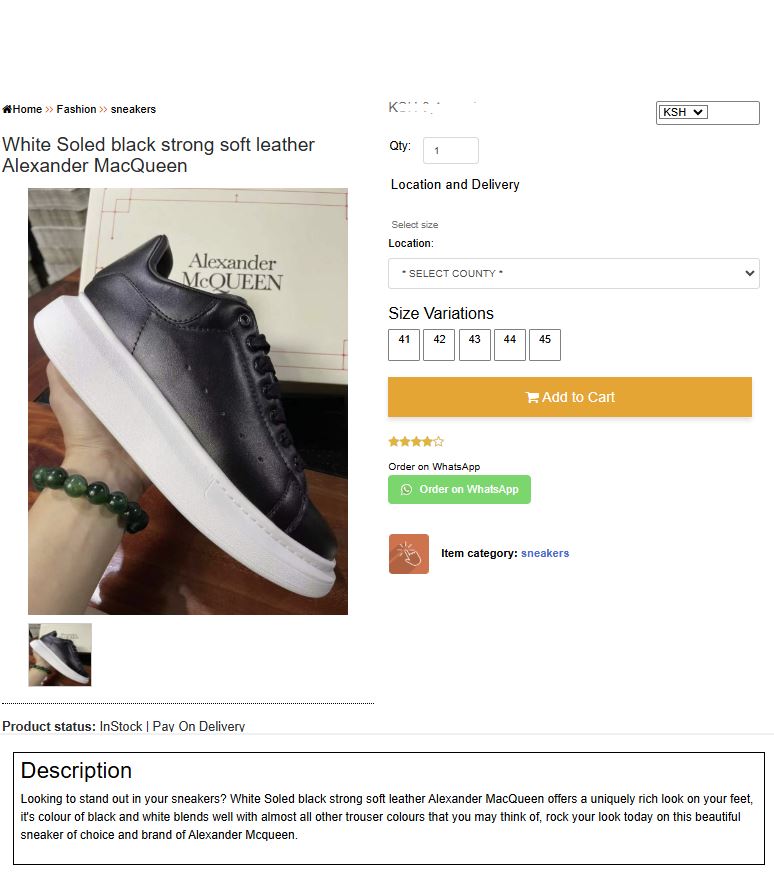
Task: Order on WhatsApp via green button
Action: point(459,489)
